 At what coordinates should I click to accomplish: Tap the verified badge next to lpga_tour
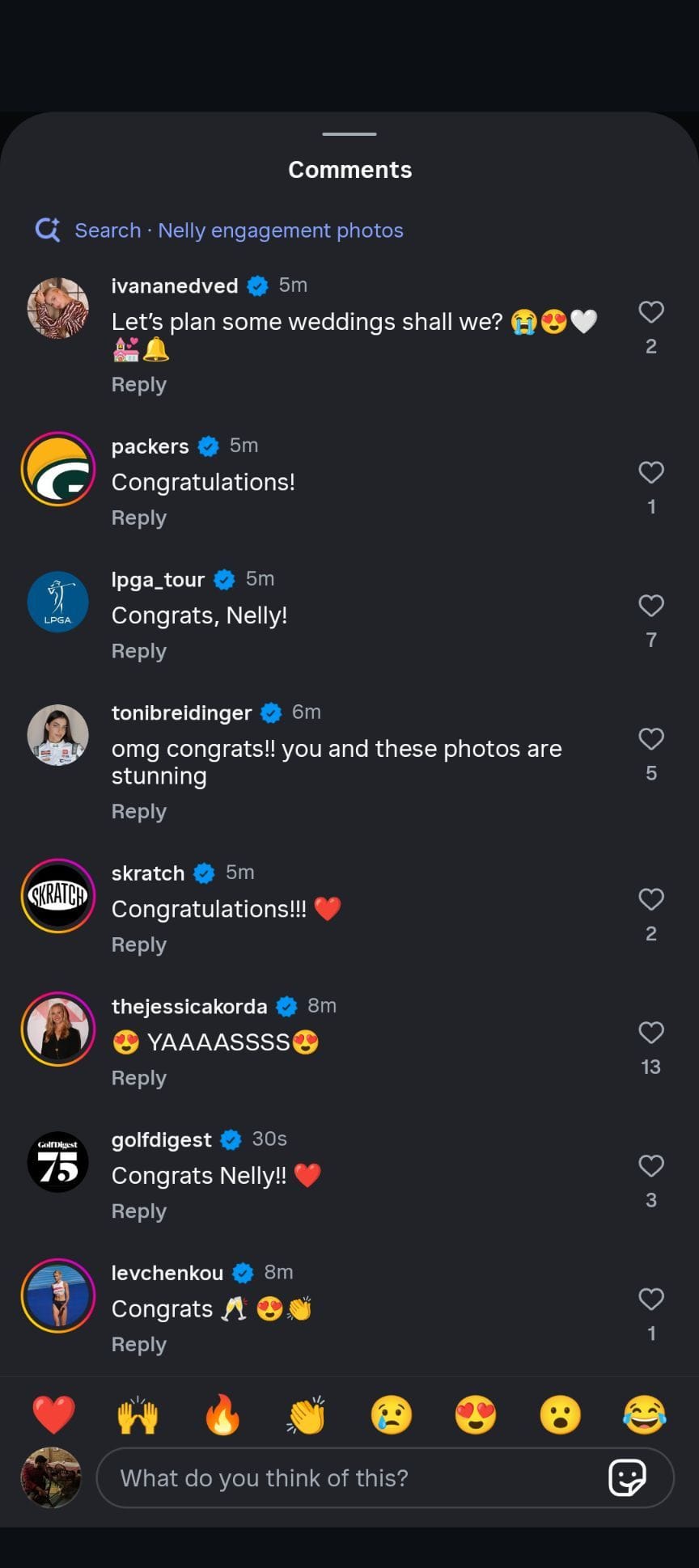(x=222, y=579)
